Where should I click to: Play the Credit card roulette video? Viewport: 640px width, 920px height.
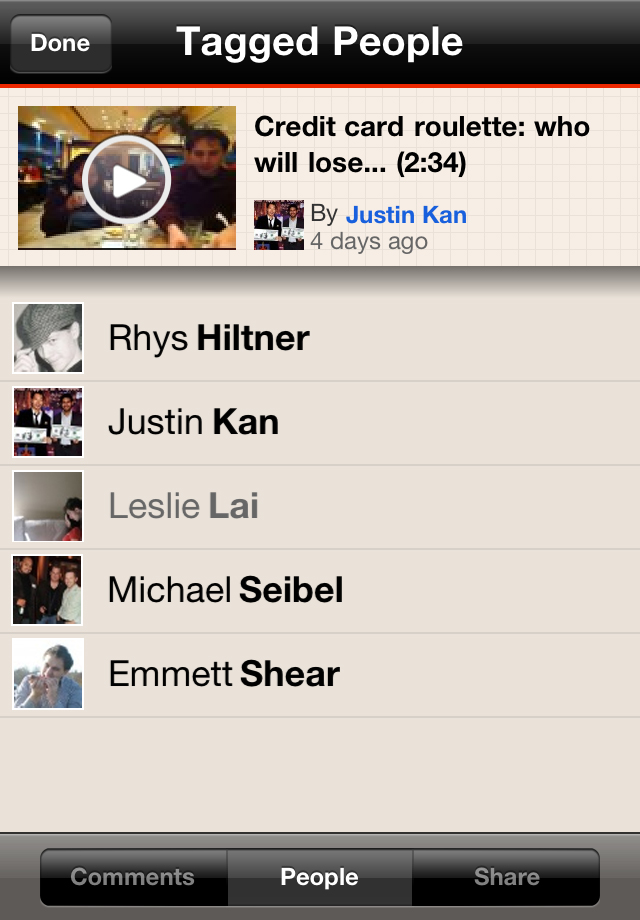tap(127, 179)
